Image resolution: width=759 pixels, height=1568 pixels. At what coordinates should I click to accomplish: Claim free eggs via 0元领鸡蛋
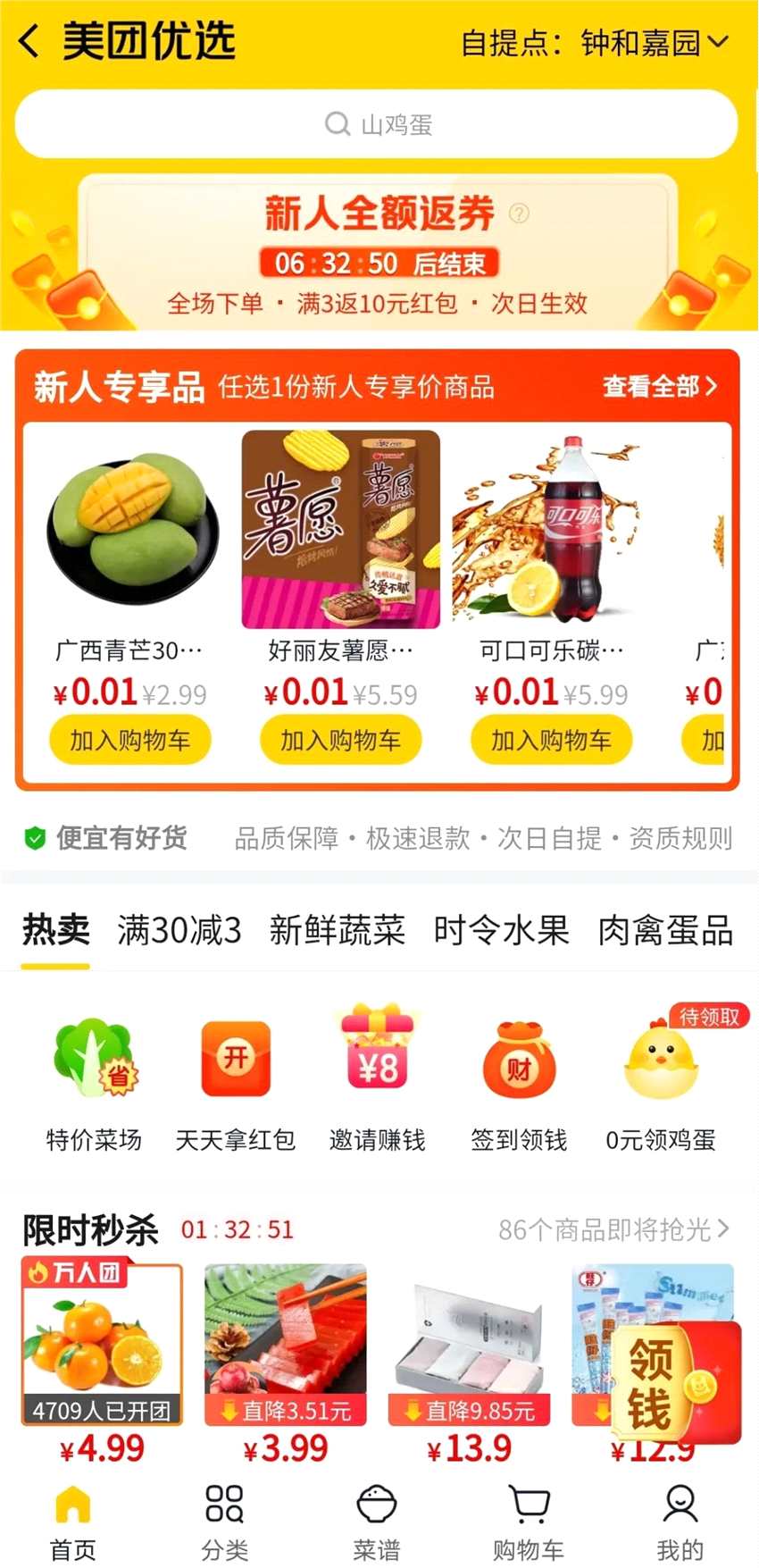pos(661,1081)
